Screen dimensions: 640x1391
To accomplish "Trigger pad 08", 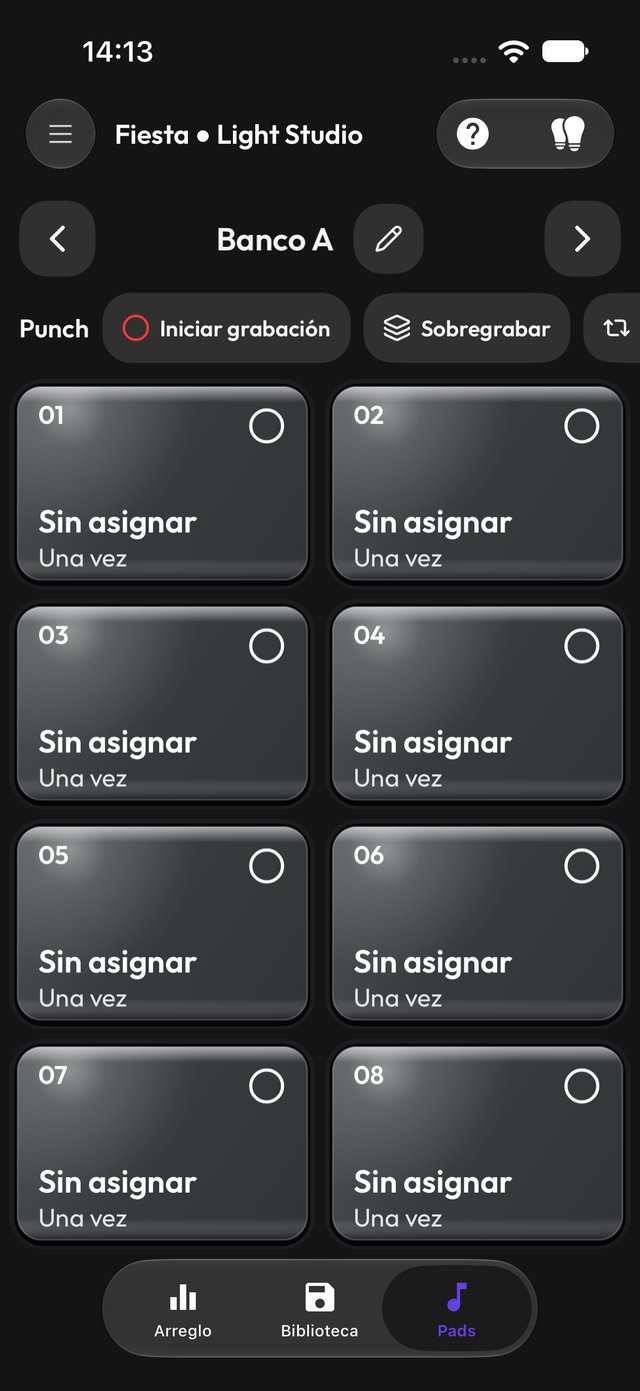I will 477,1144.
